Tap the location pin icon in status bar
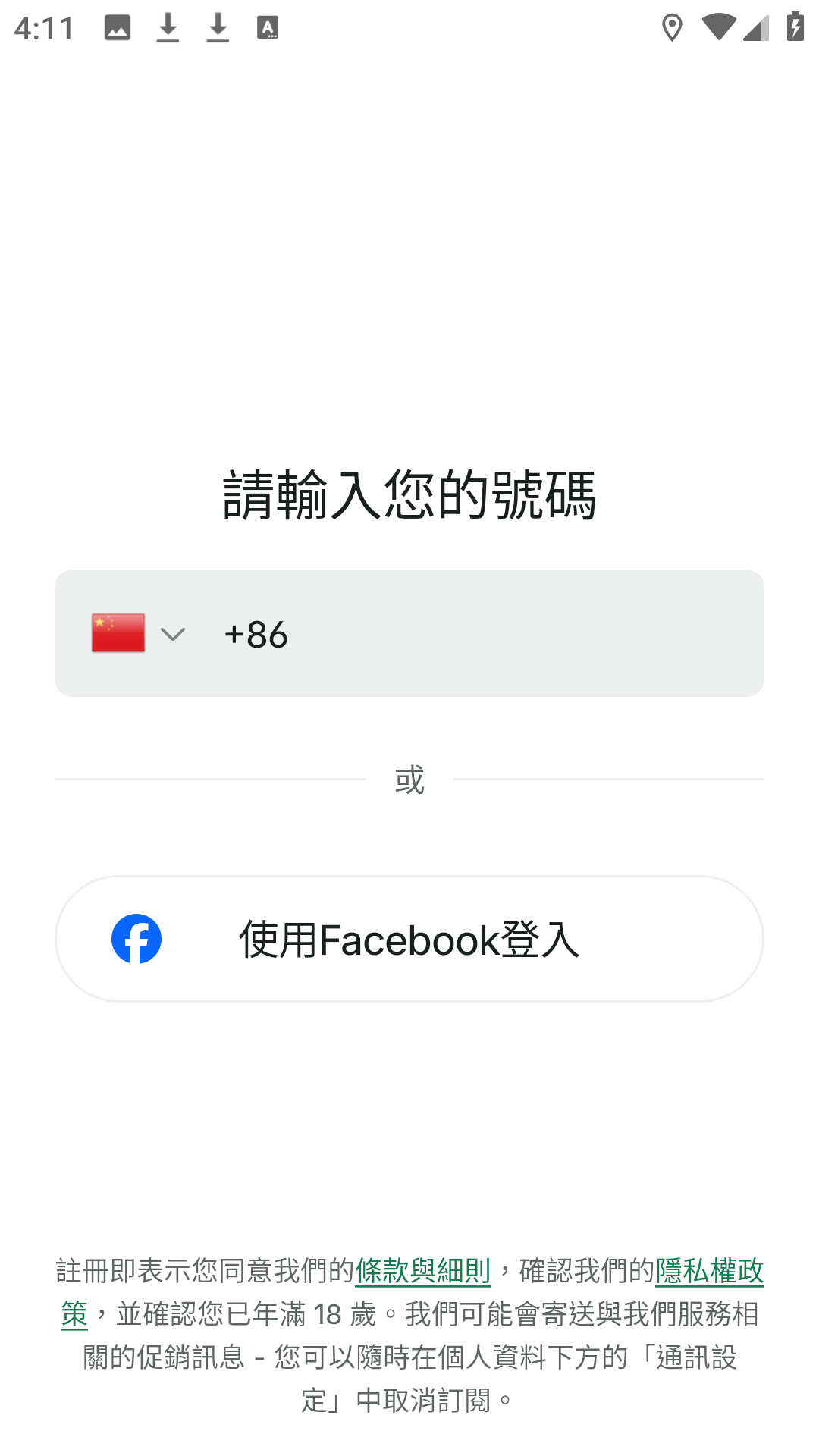Viewport: 819px width, 1456px height. pyautogui.click(x=672, y=27)
